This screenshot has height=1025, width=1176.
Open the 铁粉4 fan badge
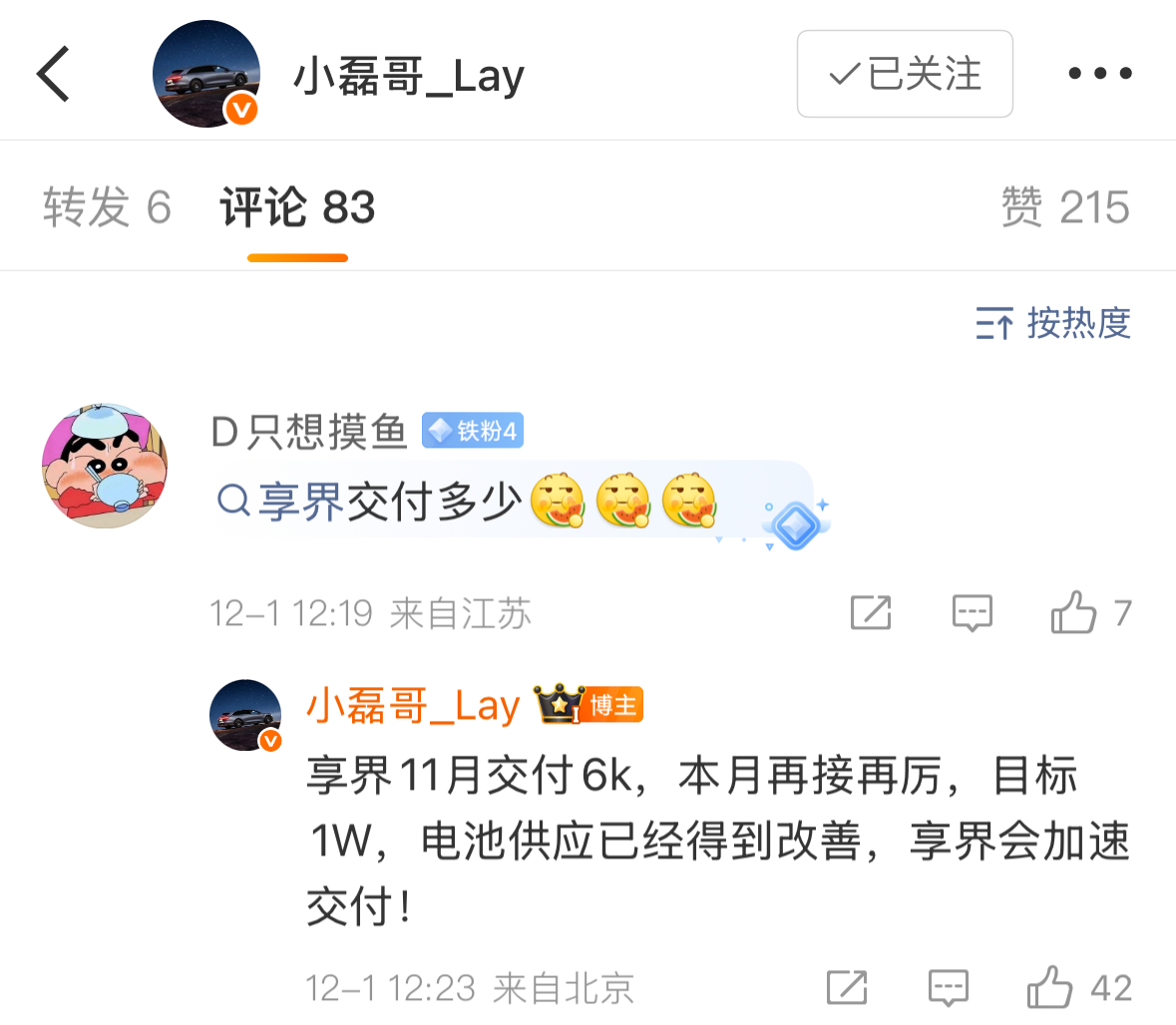tap(473, 431)
